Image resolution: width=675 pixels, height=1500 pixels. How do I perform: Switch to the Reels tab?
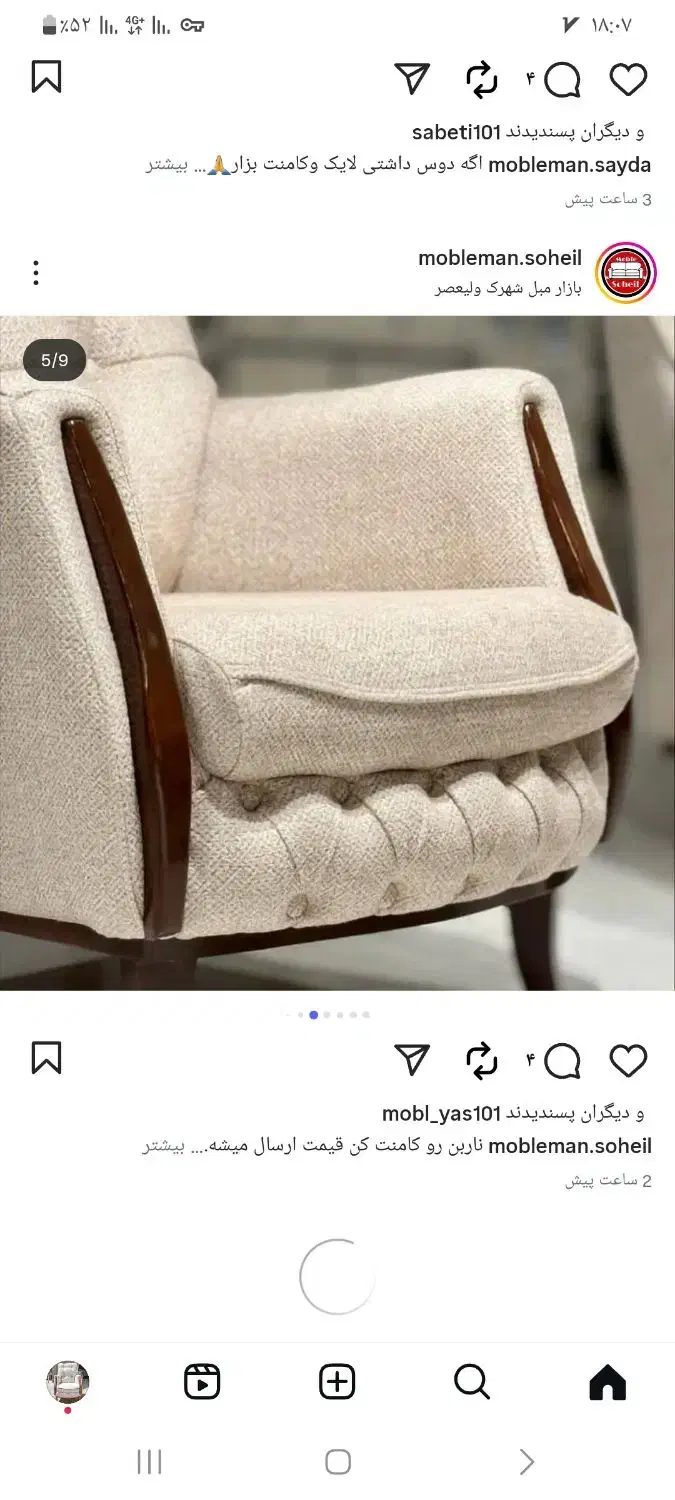(x=202, y=1383)
